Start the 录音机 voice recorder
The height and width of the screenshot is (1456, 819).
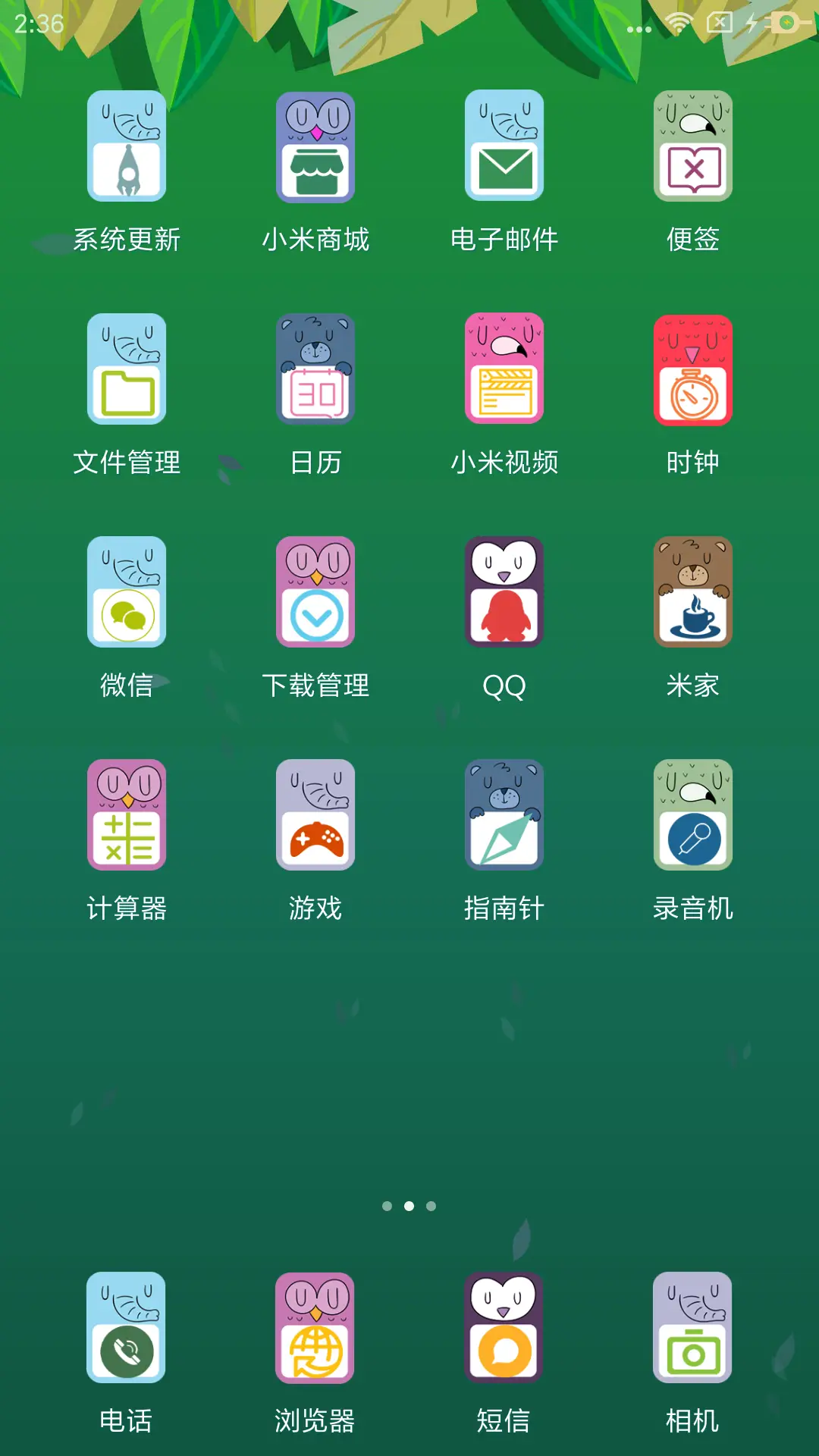coord(692,814)
